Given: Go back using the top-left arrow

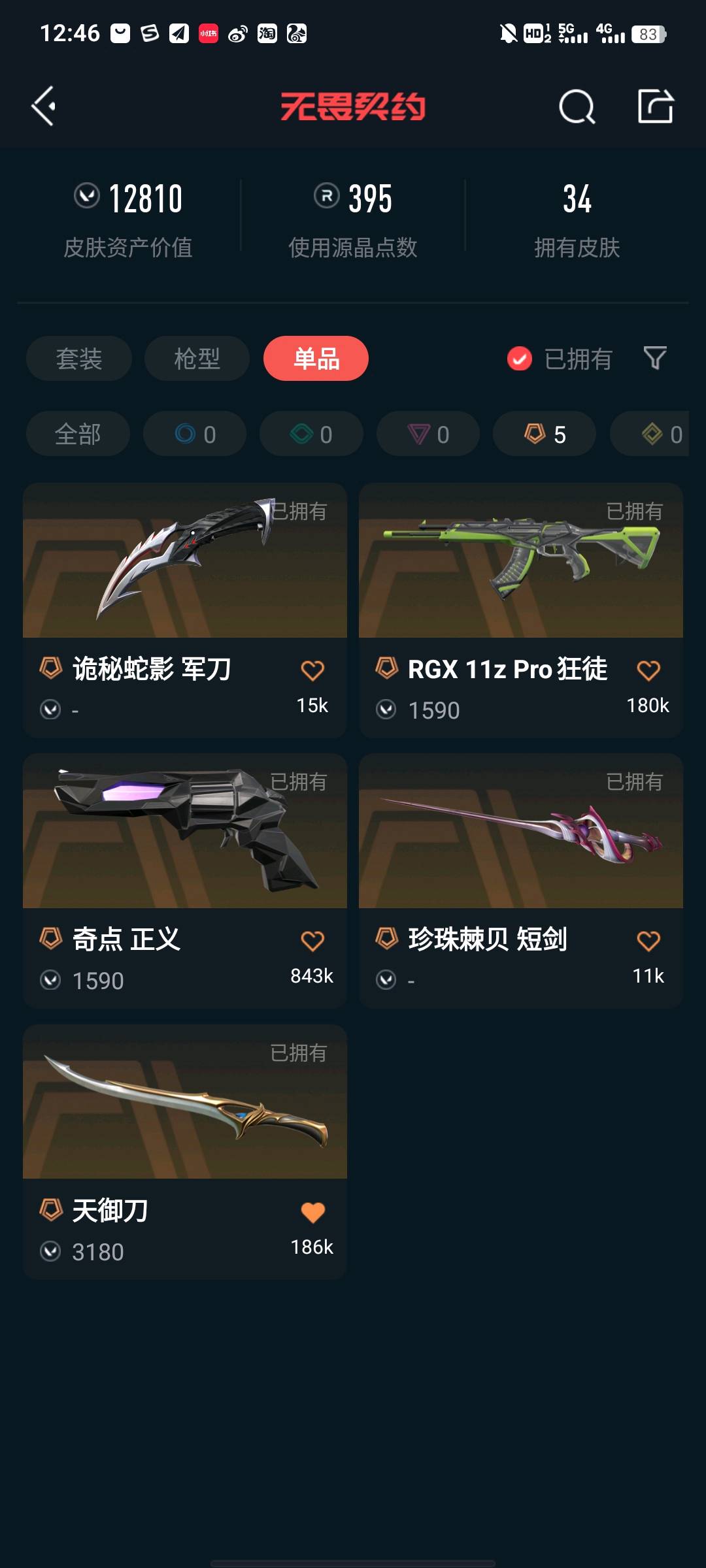Looking at the screenshot, I should pyautogui.click(x=44, y=106).
